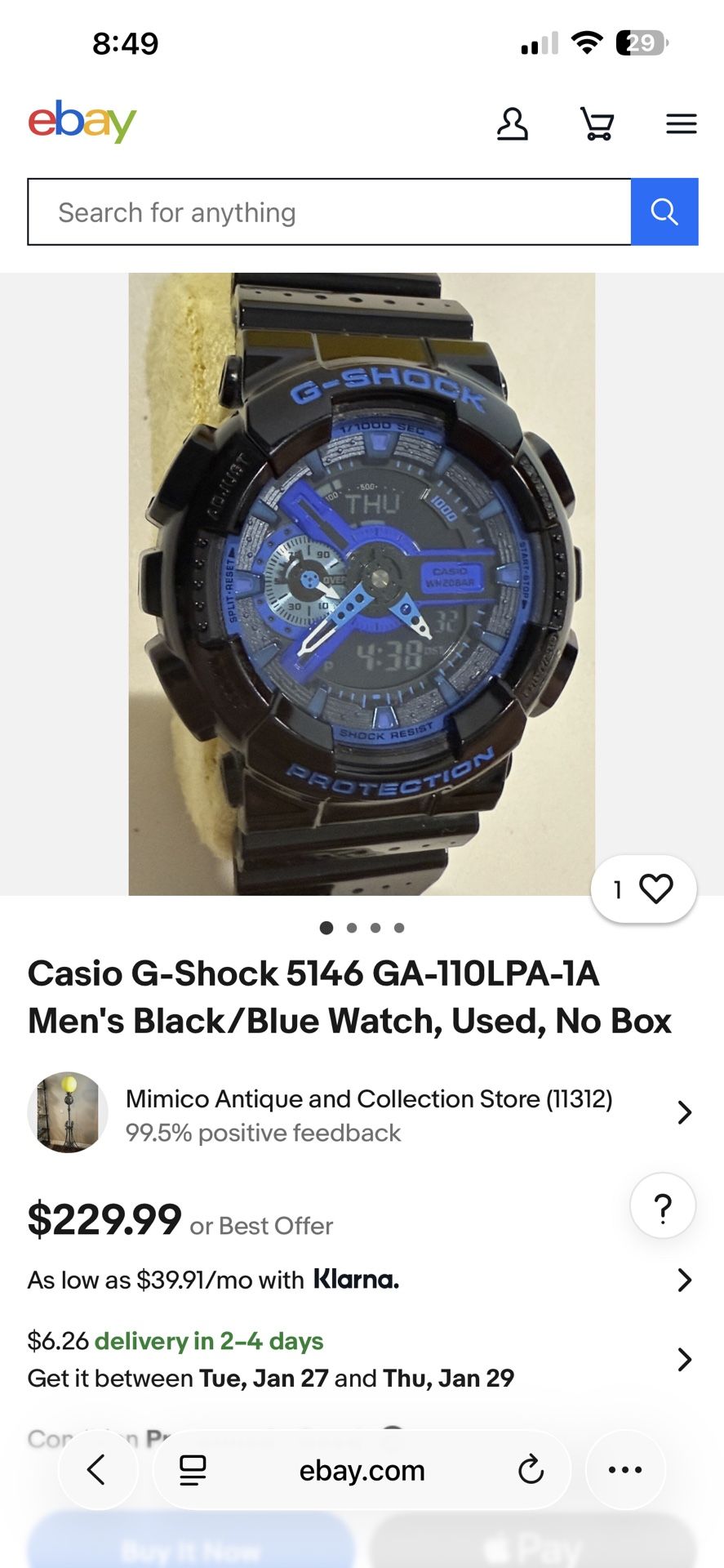This screenshot has width=724, height=1568.
Task: Expand seller details via right chevron
Action: point(684,1112)
